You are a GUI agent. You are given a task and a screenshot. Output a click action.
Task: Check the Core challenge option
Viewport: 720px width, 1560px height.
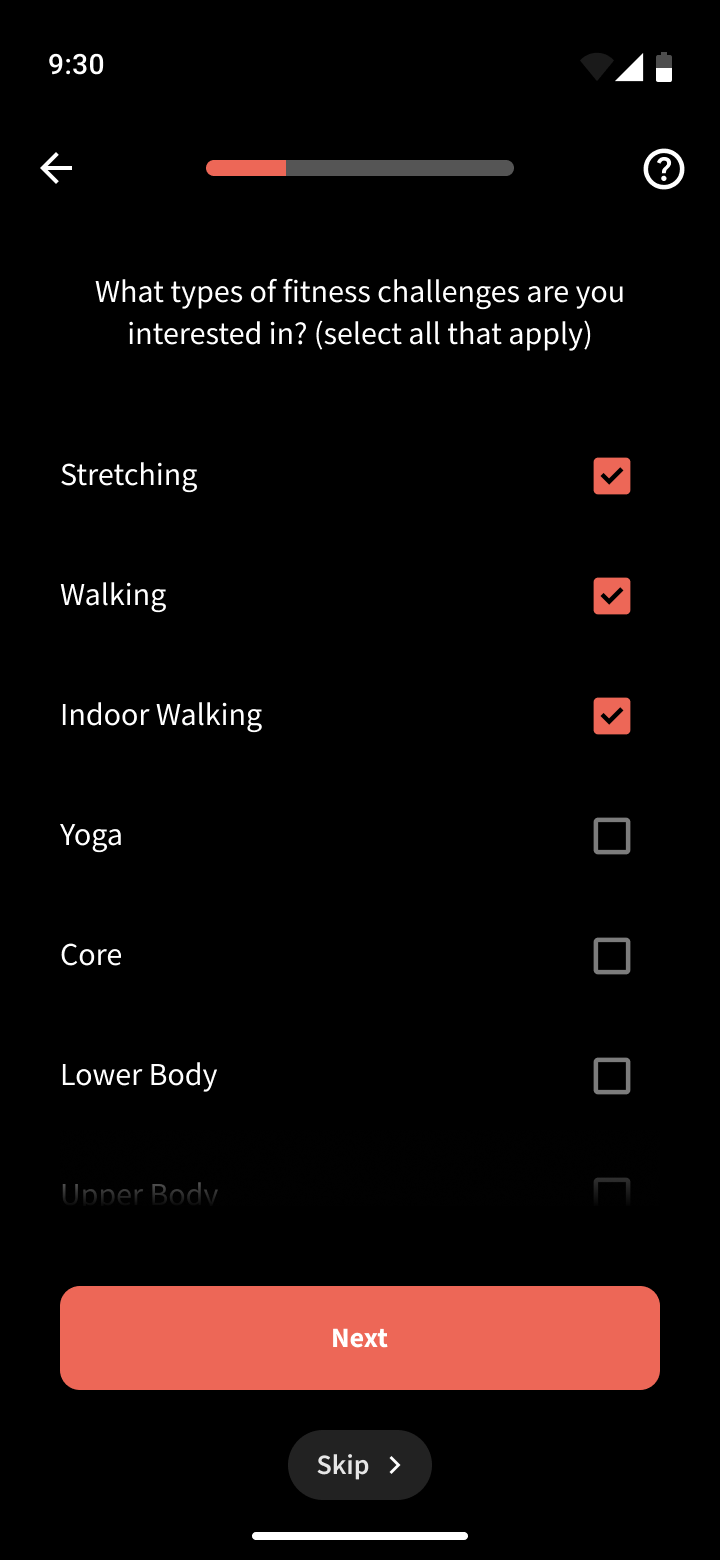pos(612,956)
